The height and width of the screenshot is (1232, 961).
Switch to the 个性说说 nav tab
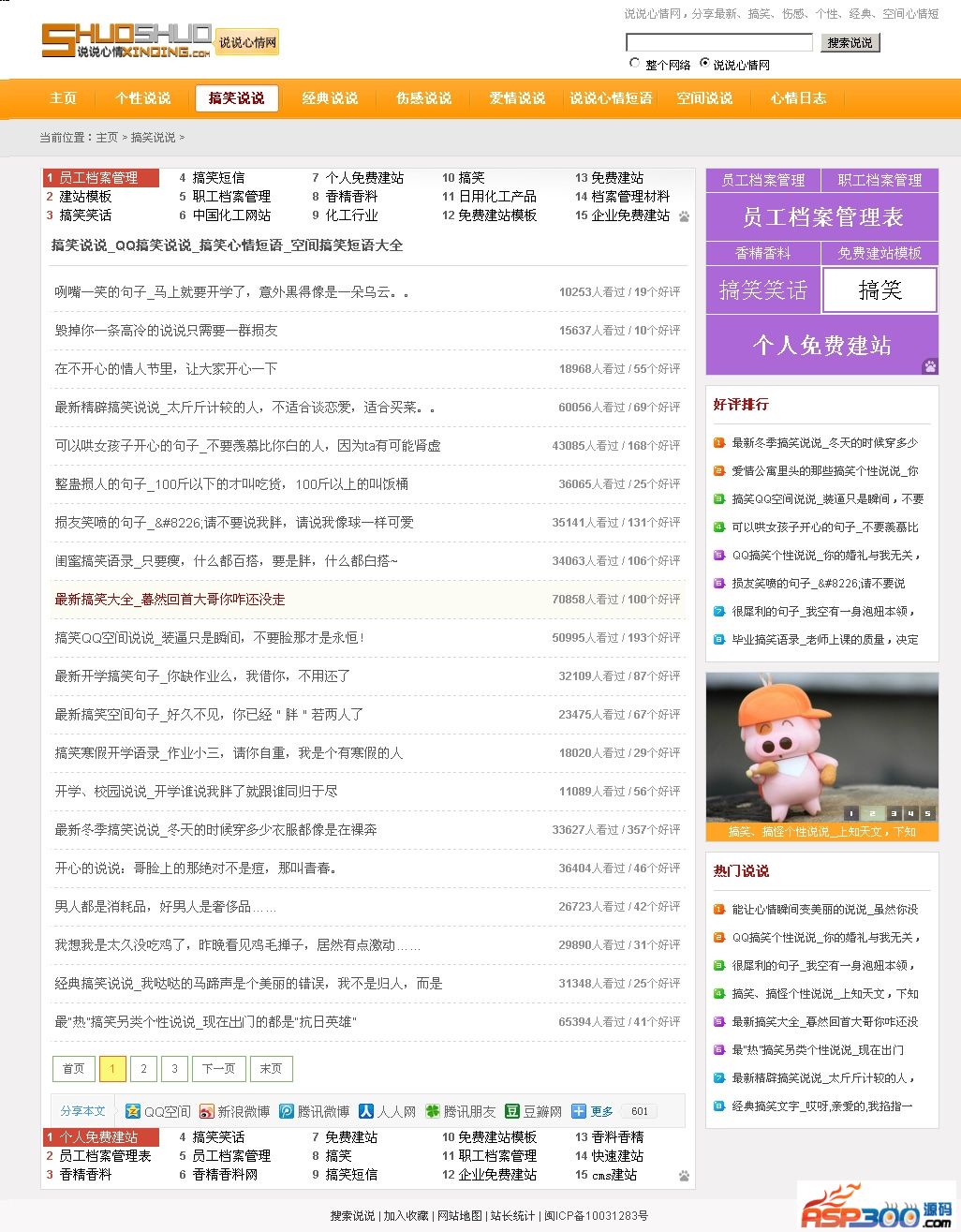[143, 98]
